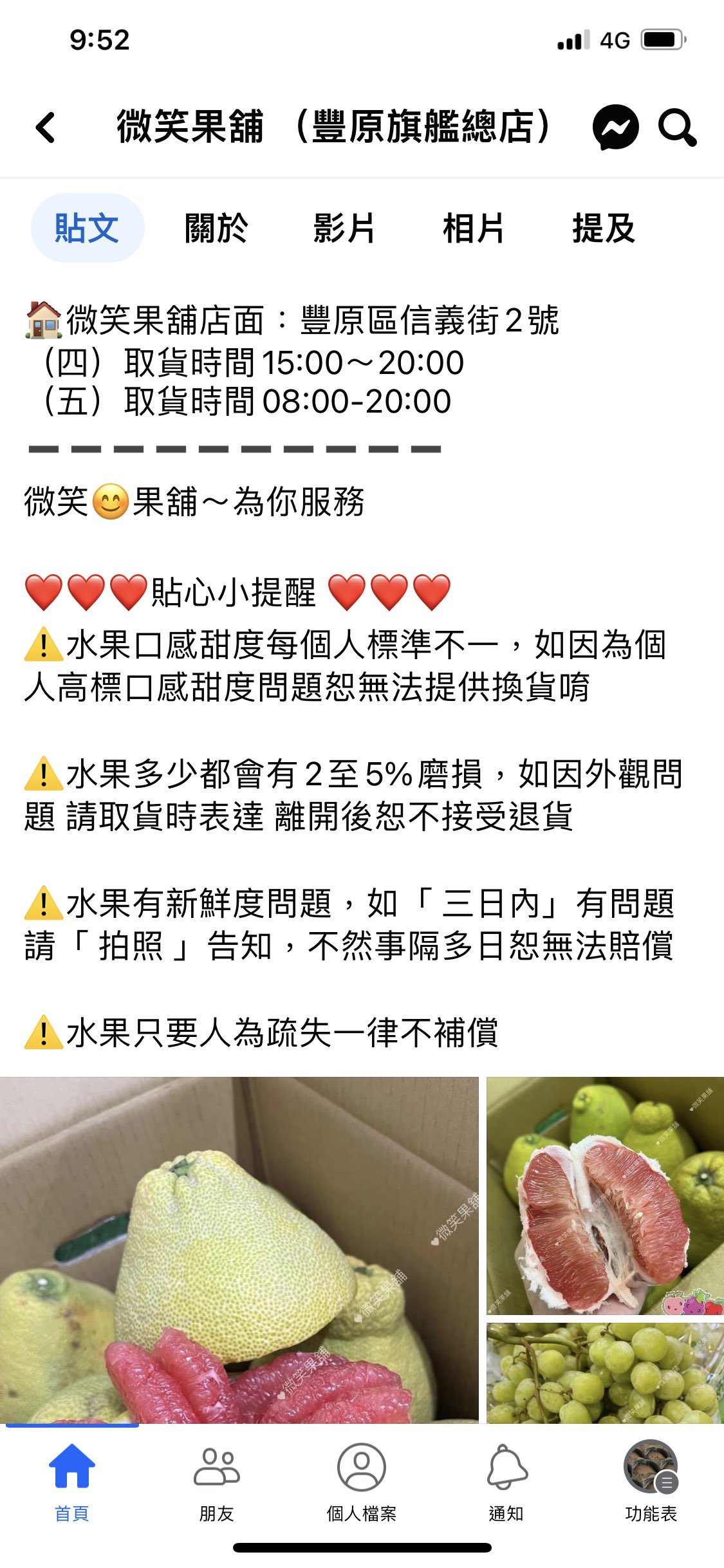Go back using the arrow
The image size is (724, 1568).
[x=46, y=127]
